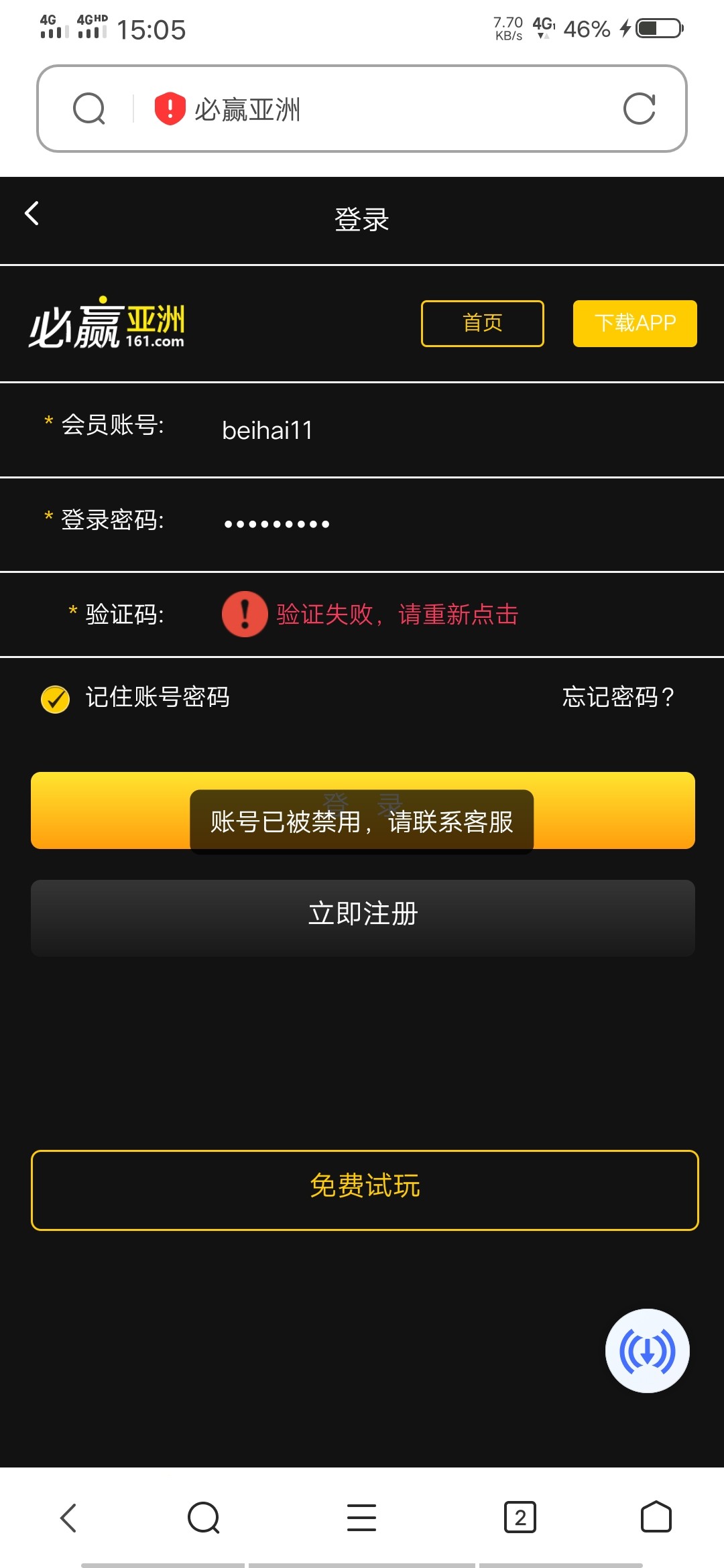Click the magnifier icon in the address bar

point(90,109)
